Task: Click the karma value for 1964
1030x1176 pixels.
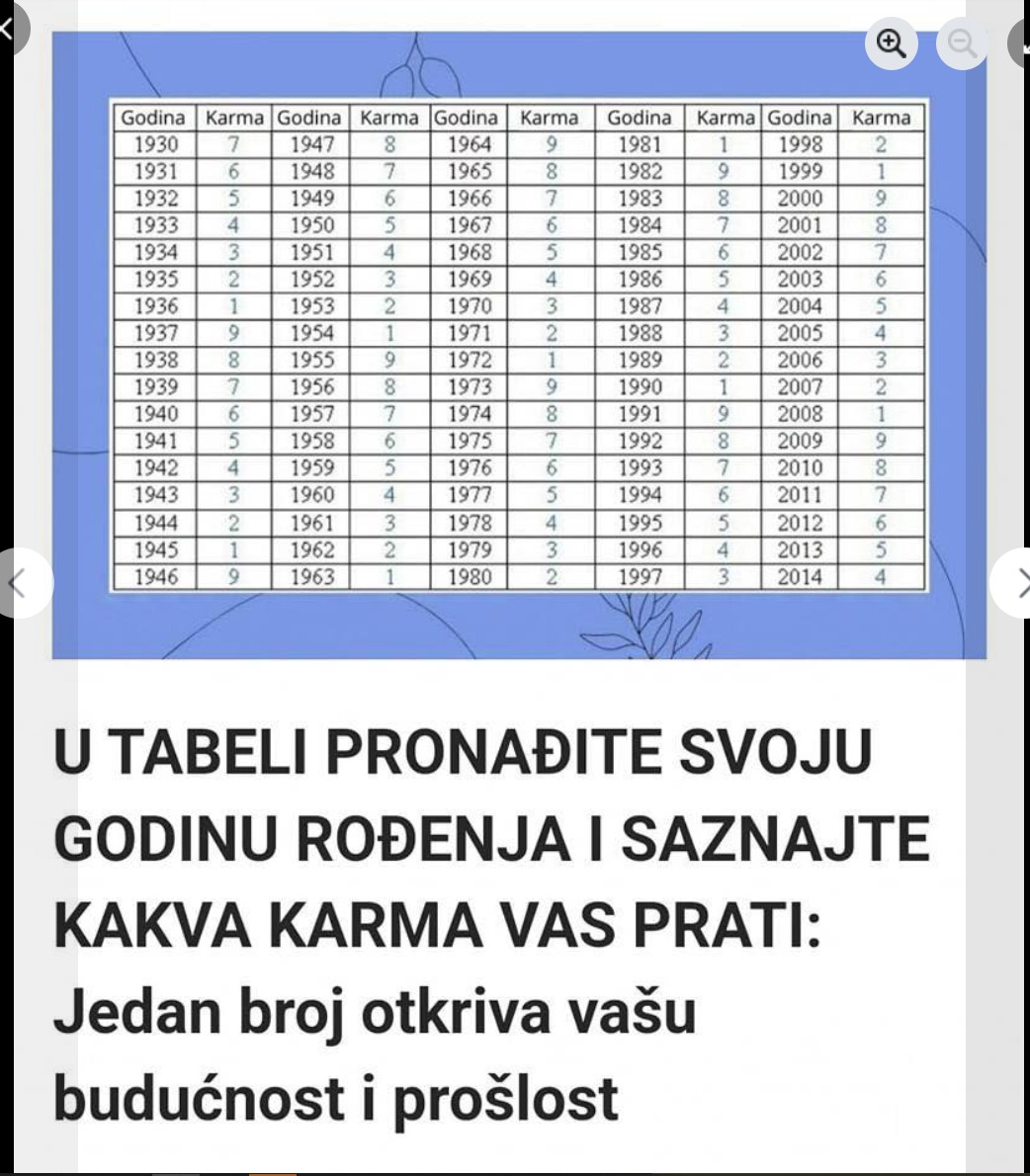Action: coord(552,143)
